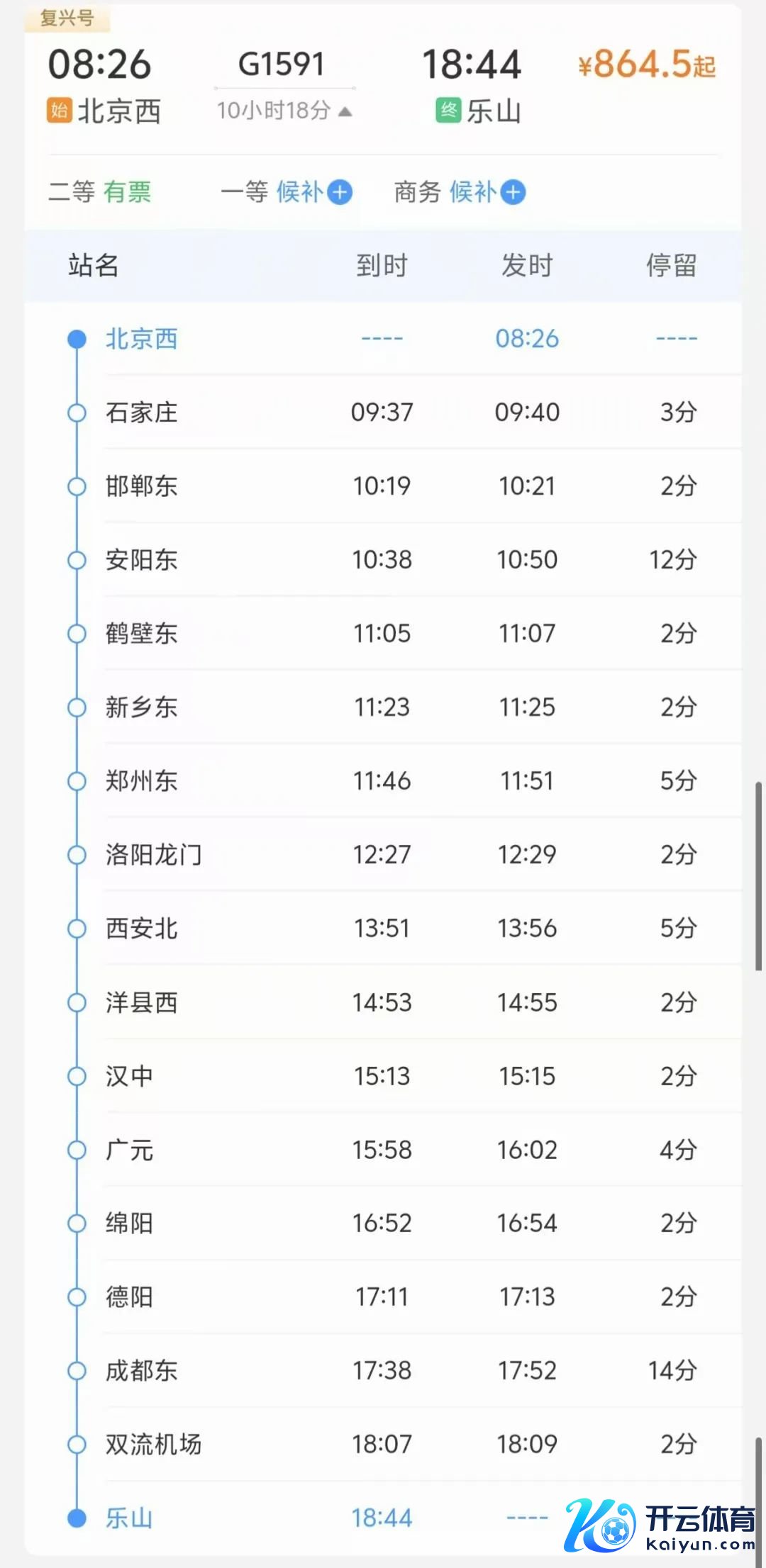
Task: Add 商务 seat 候补 waitlist request
Action: coord(513,192)
